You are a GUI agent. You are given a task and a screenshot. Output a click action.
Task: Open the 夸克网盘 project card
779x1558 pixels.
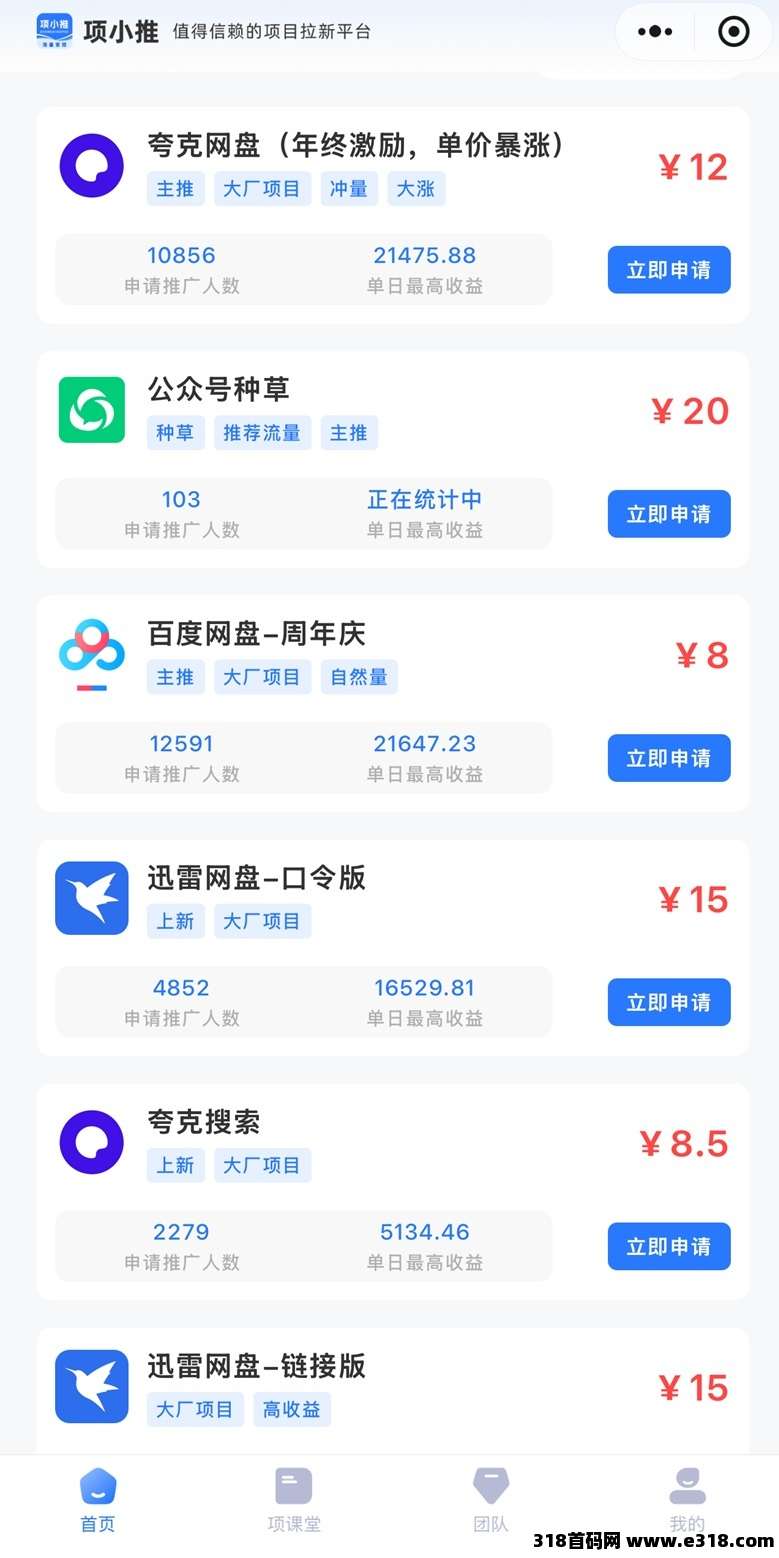click(356, 146)
